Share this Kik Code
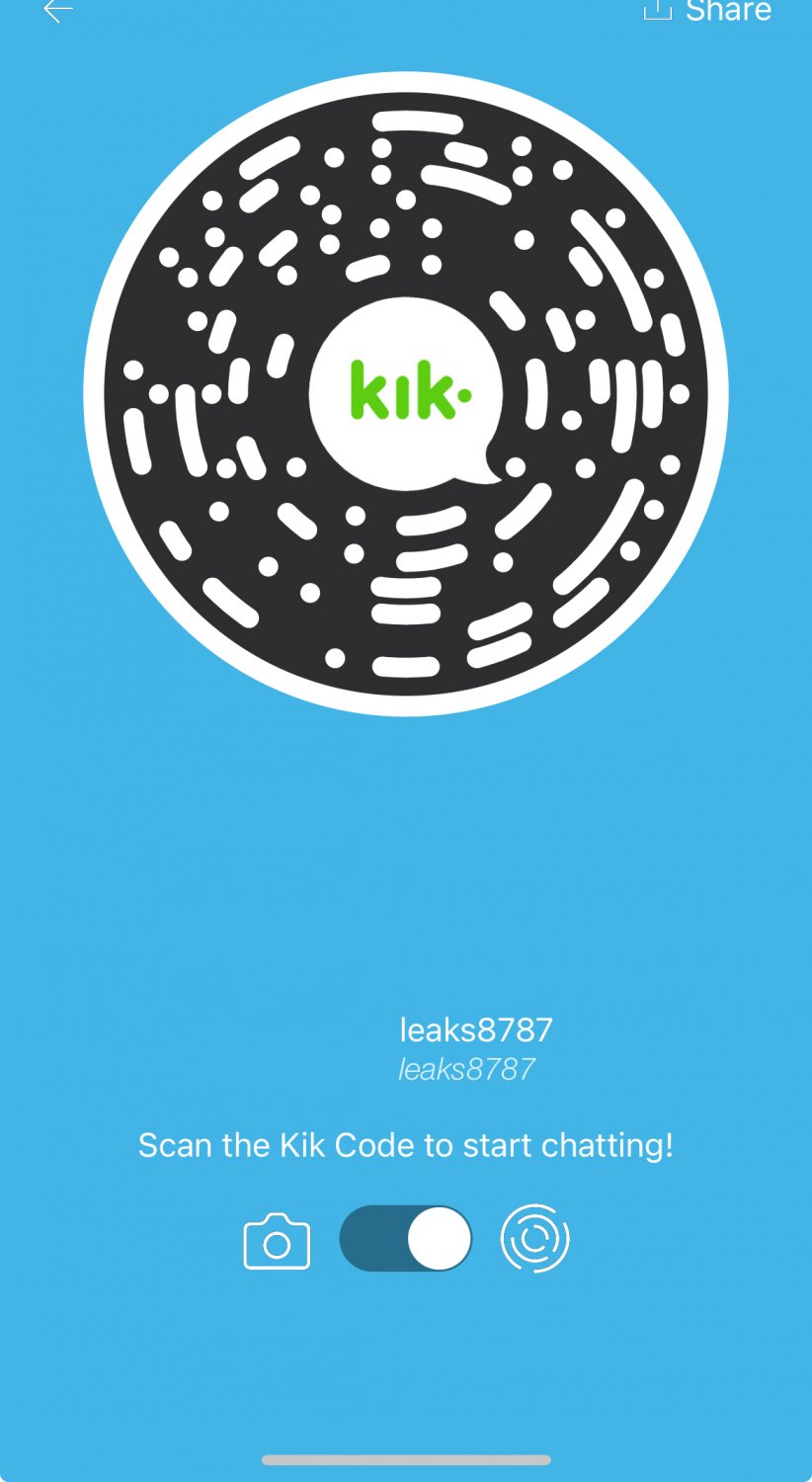This screenshot has width=812, height=1482. pyautogui.click(x=707, y=11)
